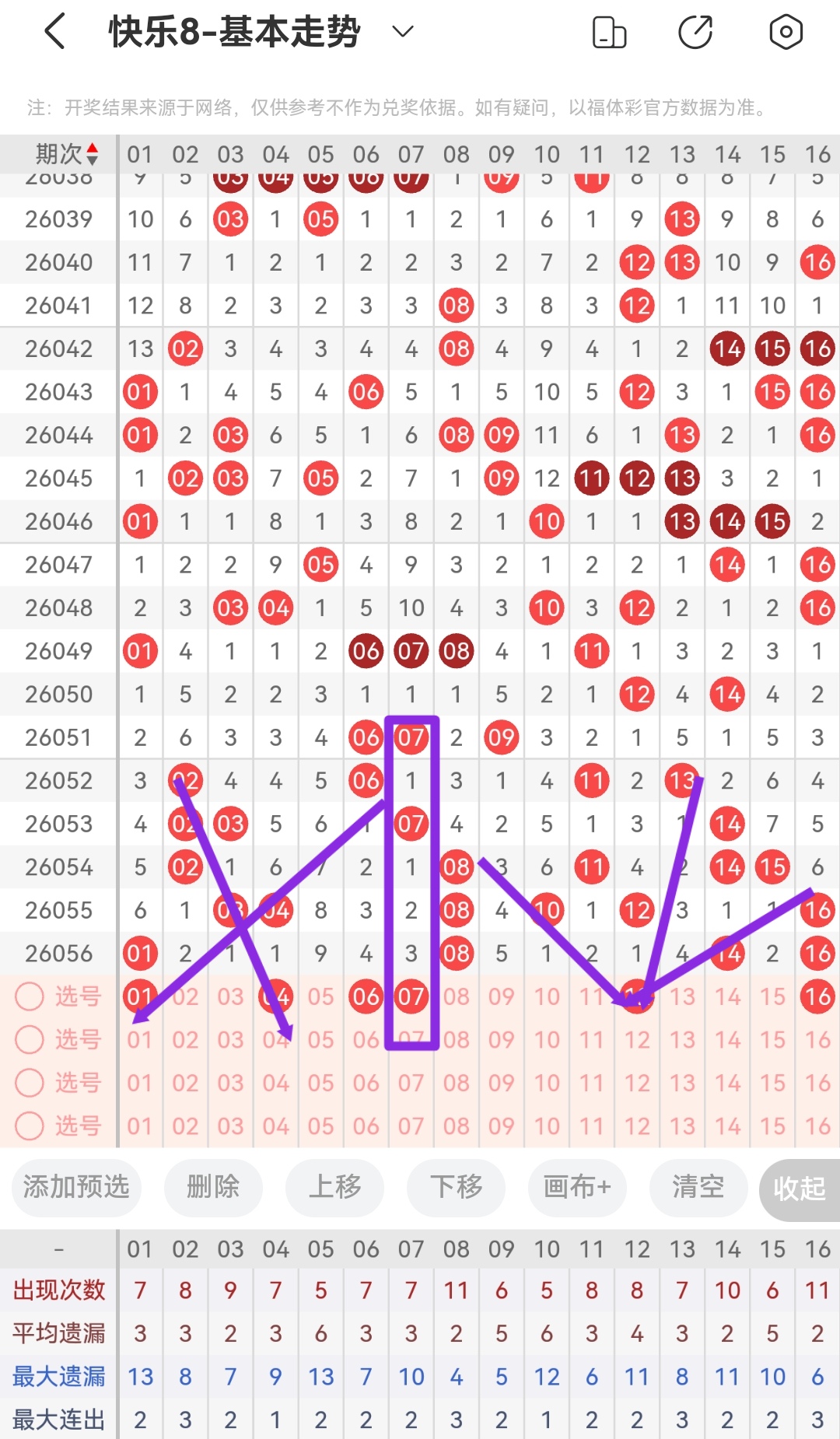
Task: Tap the screen orientation icon in header
Action: 609,33
